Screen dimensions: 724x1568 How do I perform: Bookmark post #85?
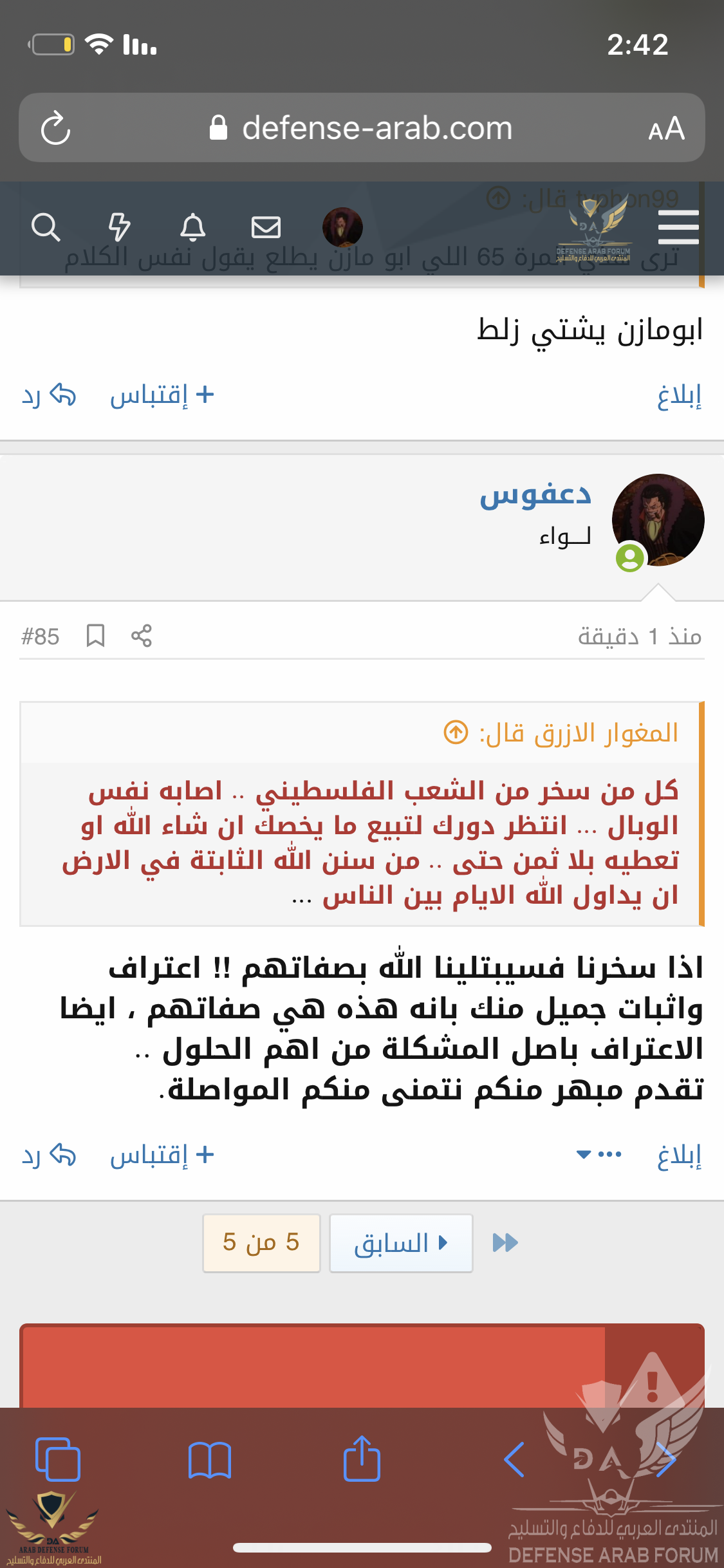[x=95, y=636]
